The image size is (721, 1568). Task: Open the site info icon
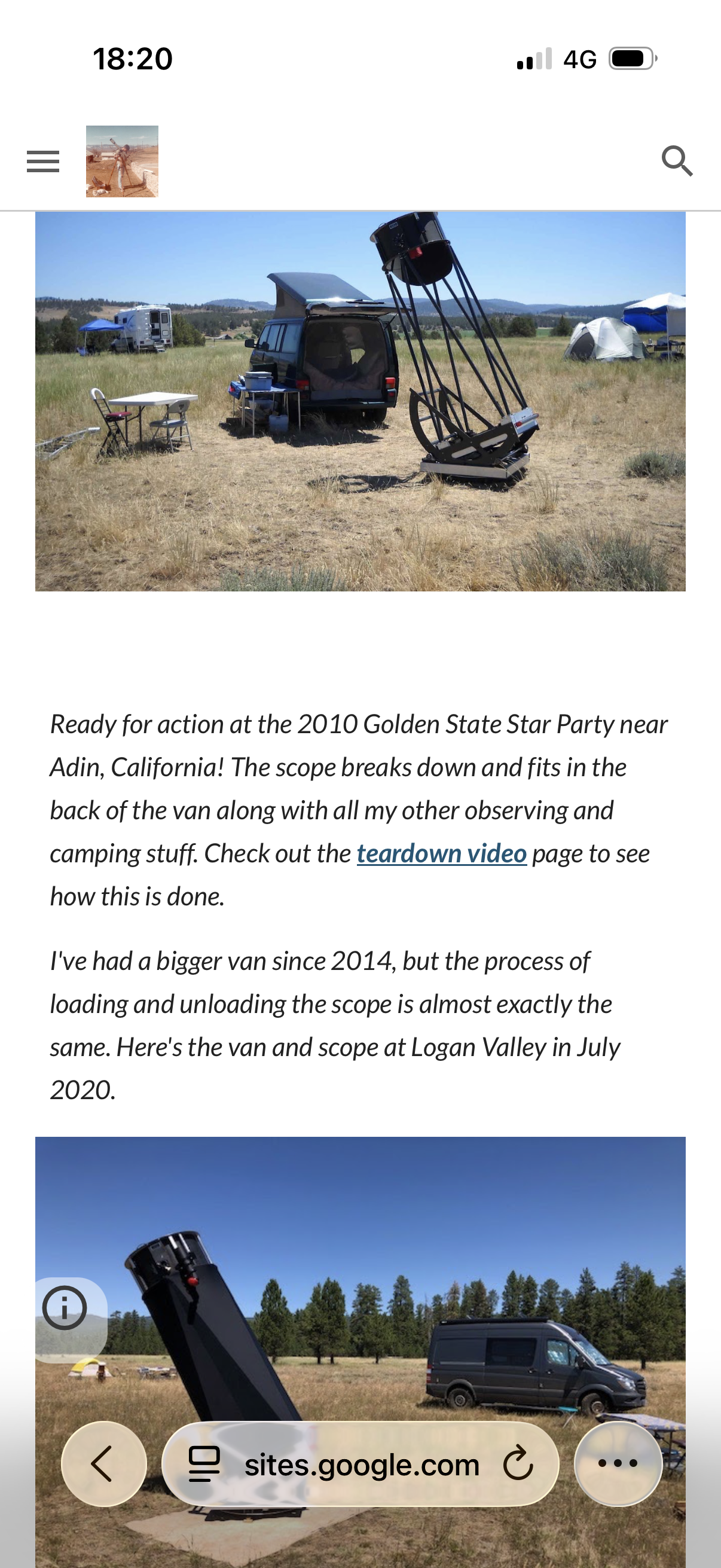(x=65, y=1307)
